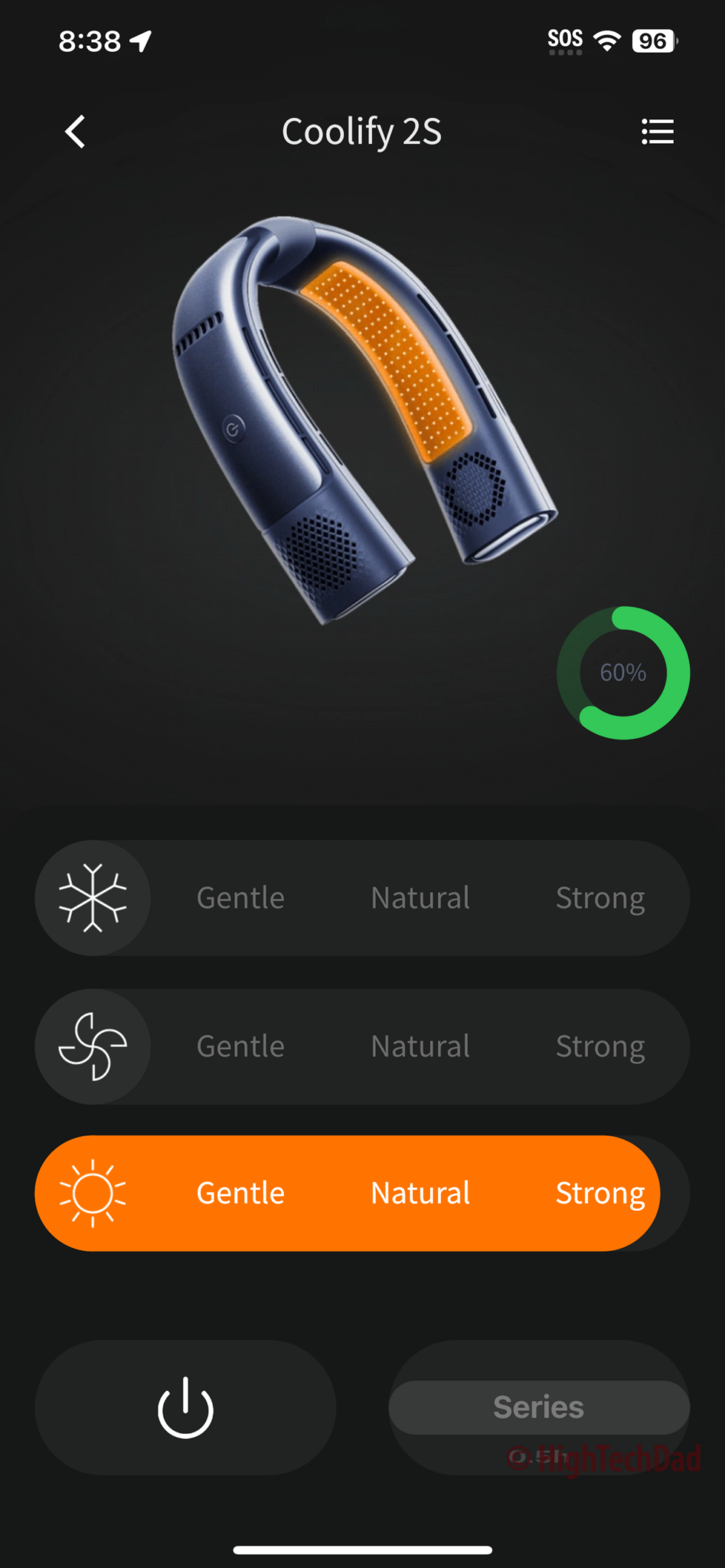Viewport: 725px width, 1568px height.
Task: Toggle the device power button
Action: (x=185, y=1407)
